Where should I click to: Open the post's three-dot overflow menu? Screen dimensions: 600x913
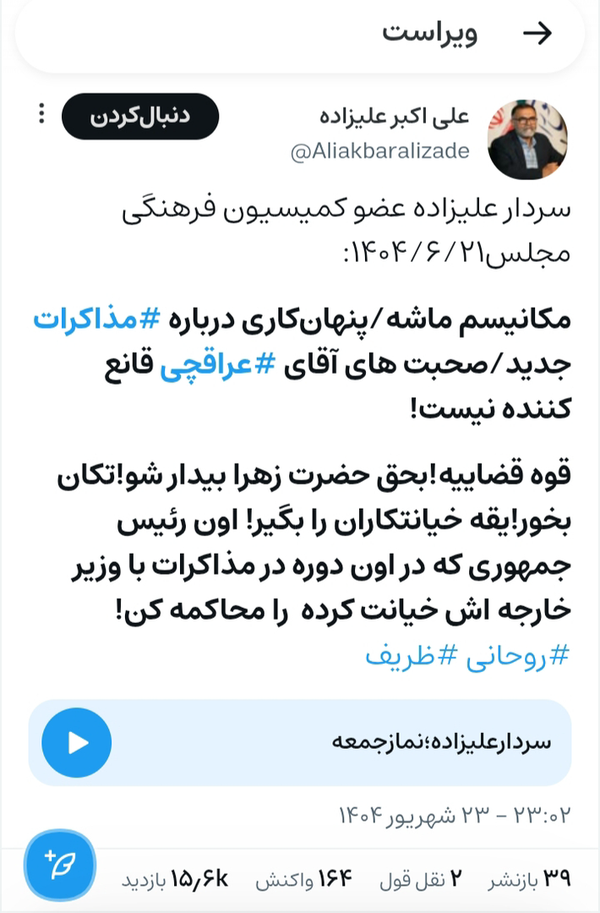click(x=41, y=114)
